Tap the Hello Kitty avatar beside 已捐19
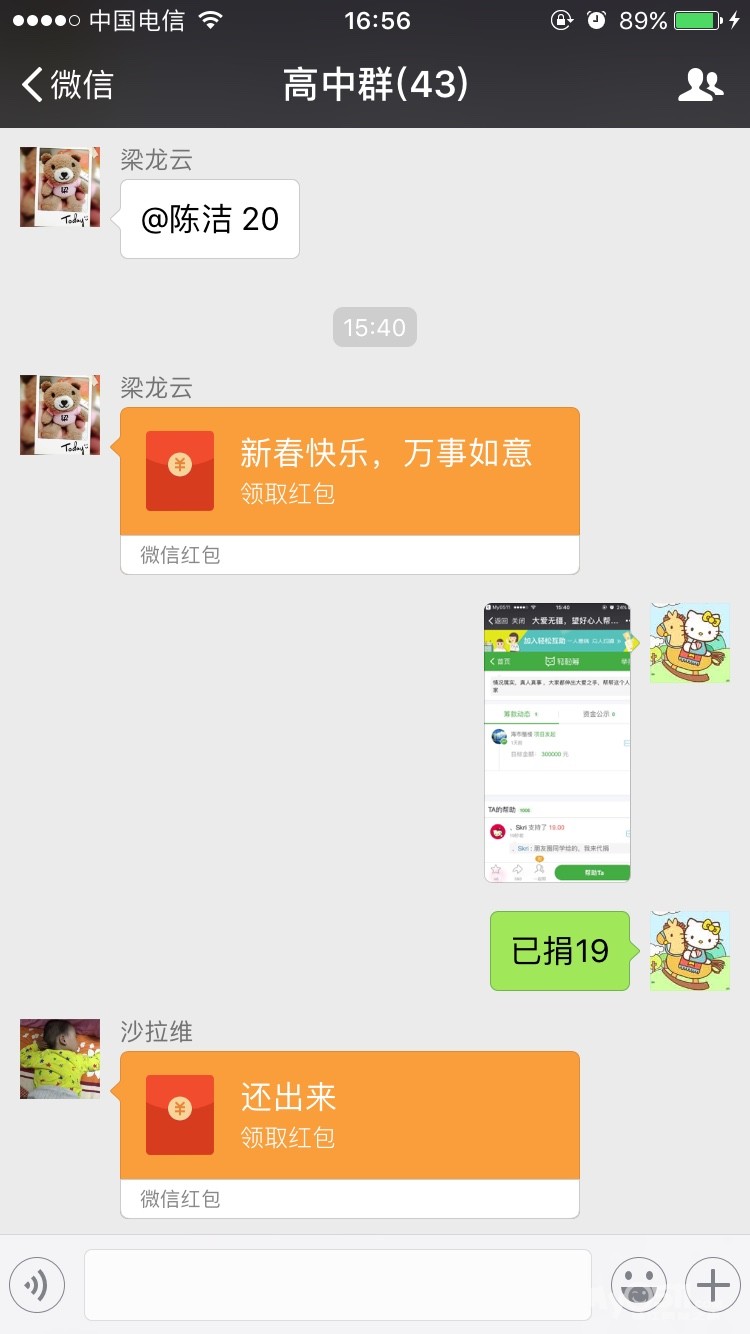Screen dimensions: 750x1334 pyautogui.click(x=690, y=951)
